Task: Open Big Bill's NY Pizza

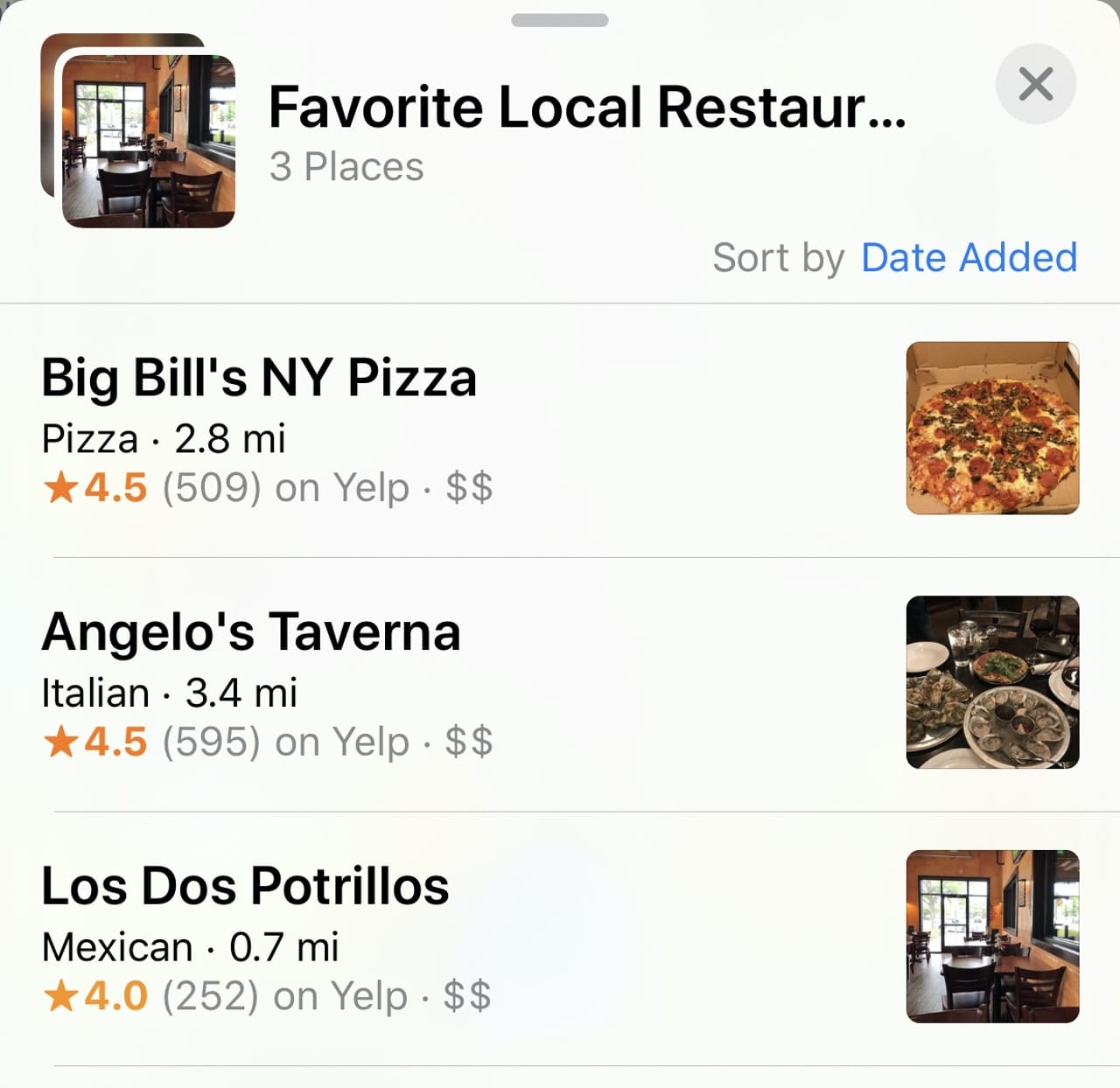Action: click(x=259, y=378)
